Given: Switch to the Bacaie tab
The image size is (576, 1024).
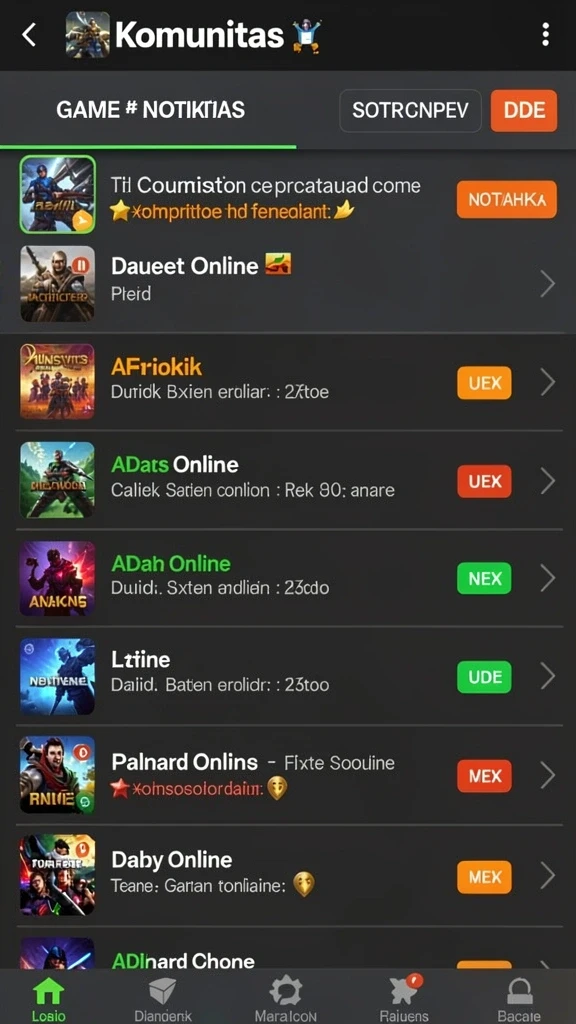Looking at the screenshot, I should point(519,999).
